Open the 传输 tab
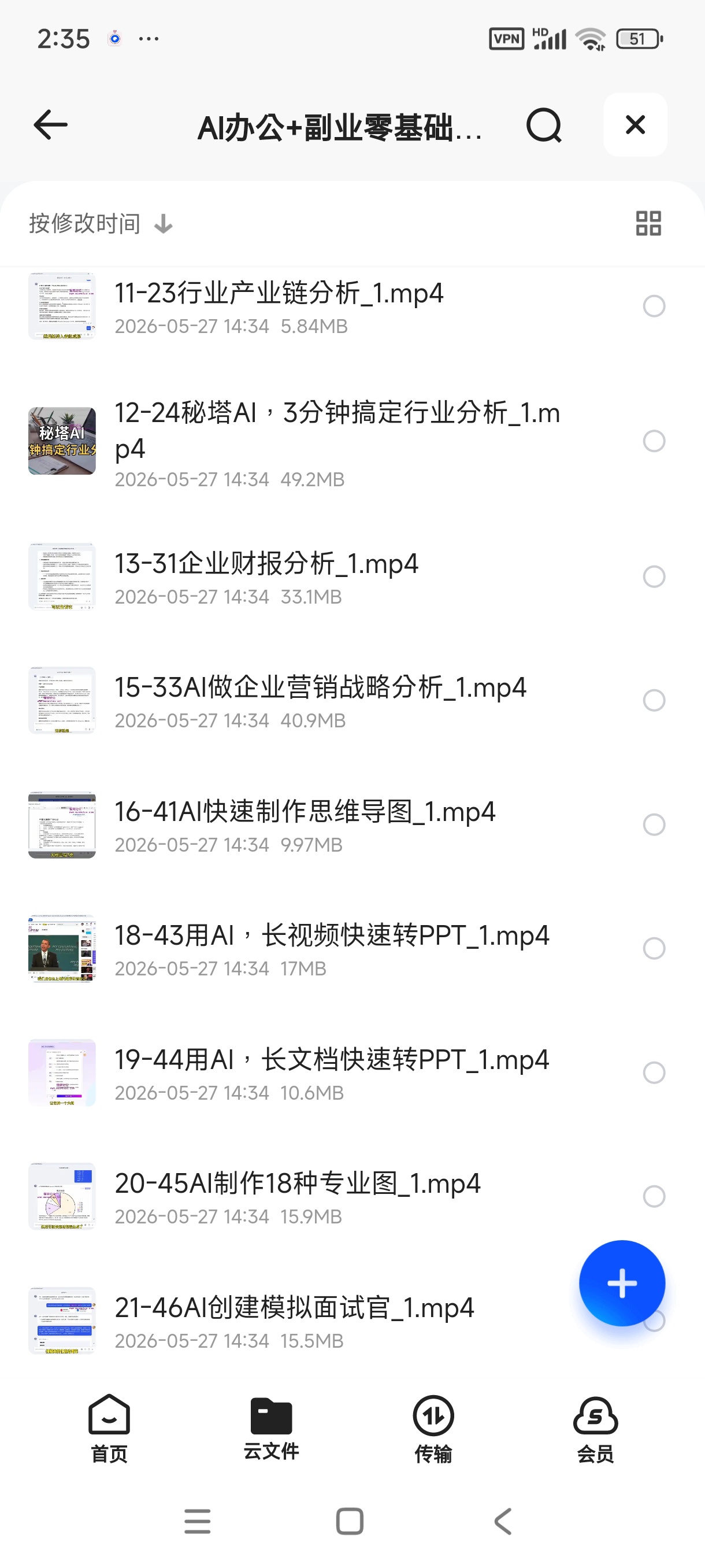This screenshot has height=1568, width=705. coord(433,1429)
